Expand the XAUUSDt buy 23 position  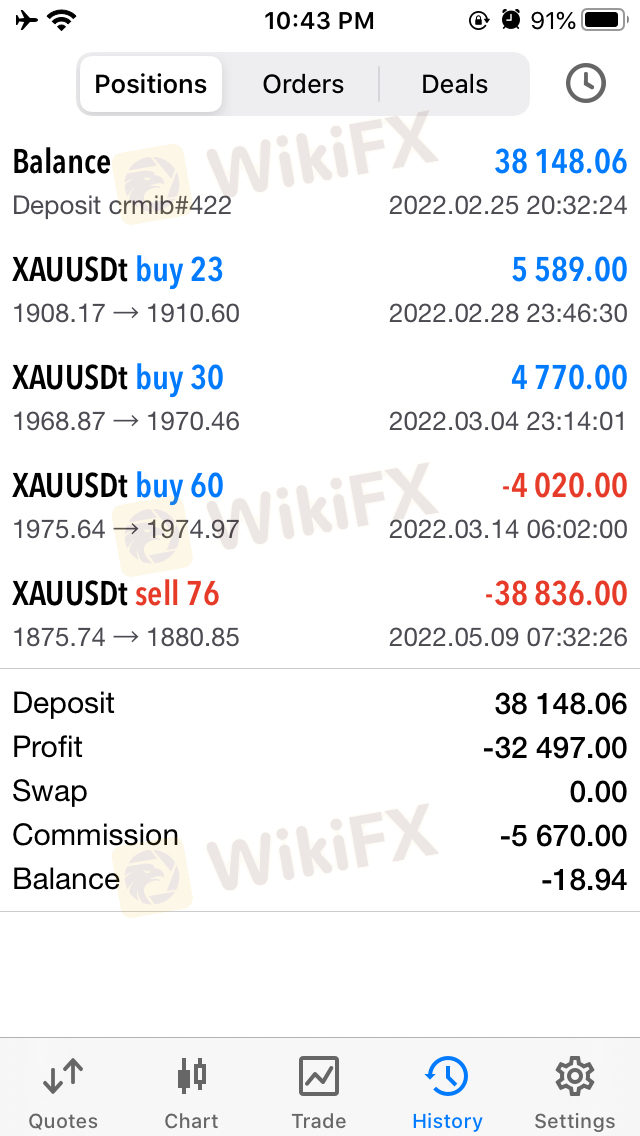320,290
